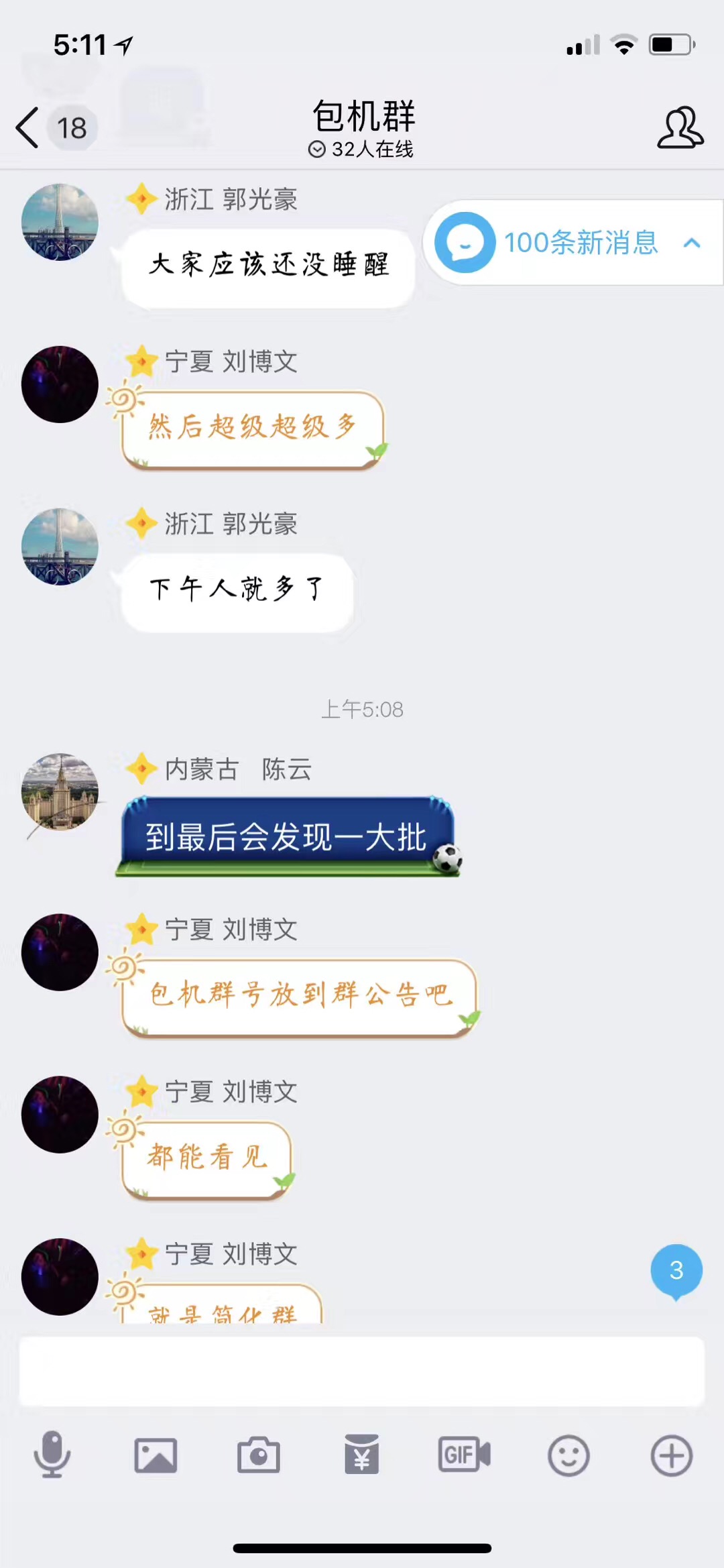Open the photo gallery picker

click(x=156, y=1455)
